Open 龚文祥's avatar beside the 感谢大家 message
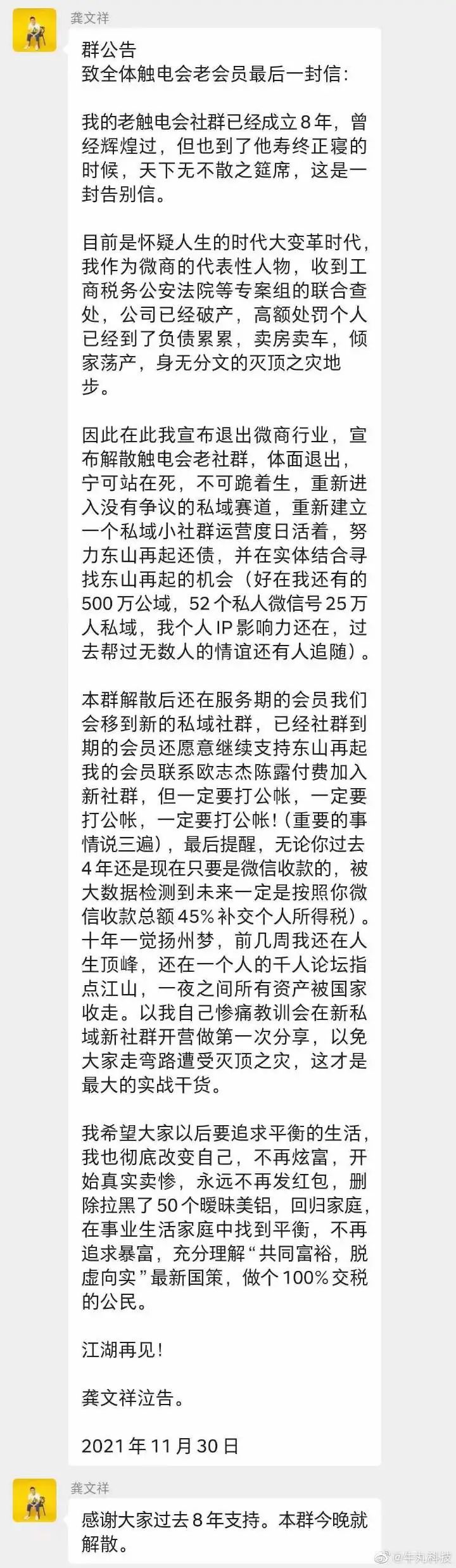The image size is (456, 1568). coord(35,1500)
